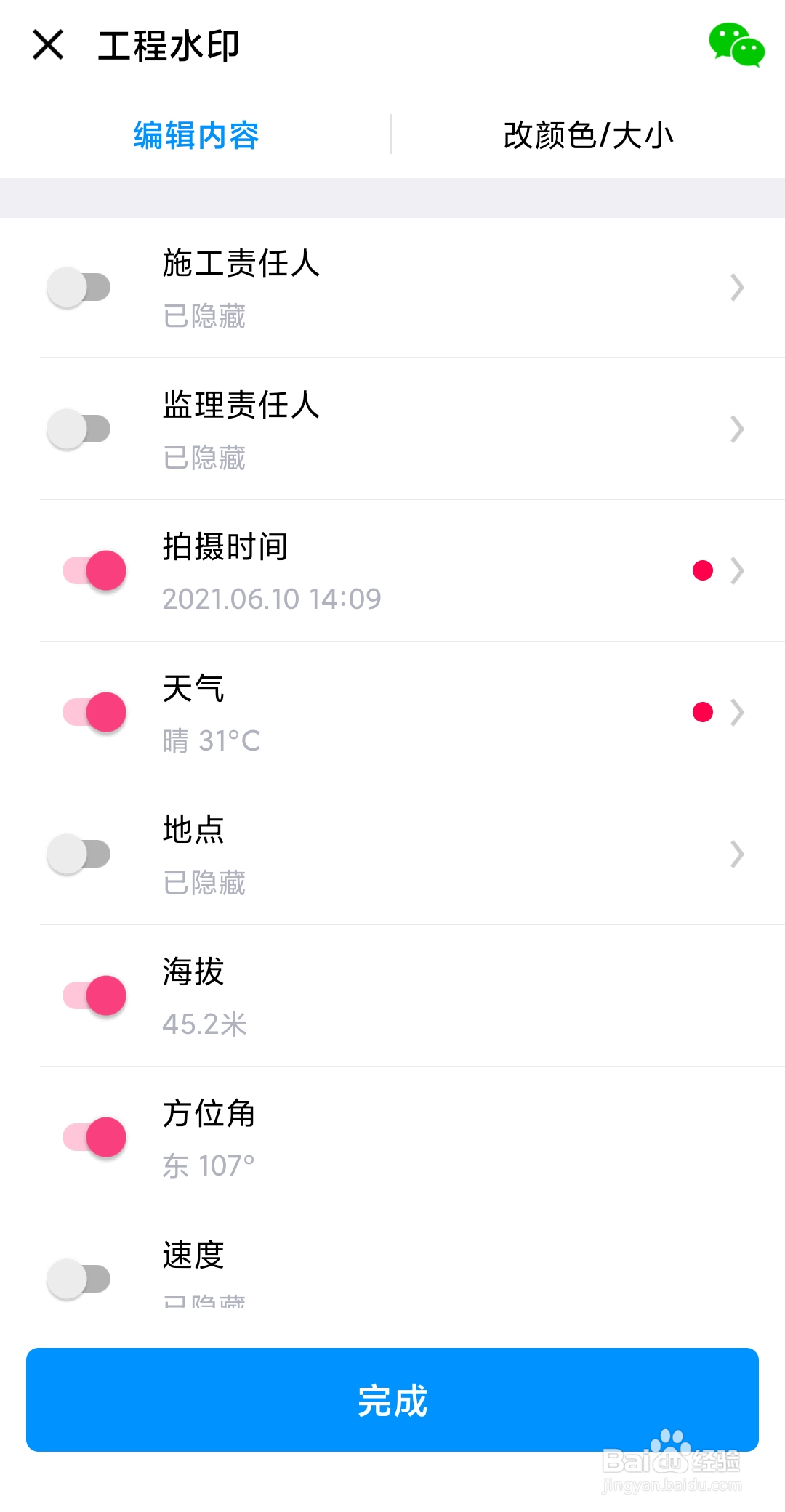Open 施工责任人 row chevron

pyautogui.click(x=737, y=287)
